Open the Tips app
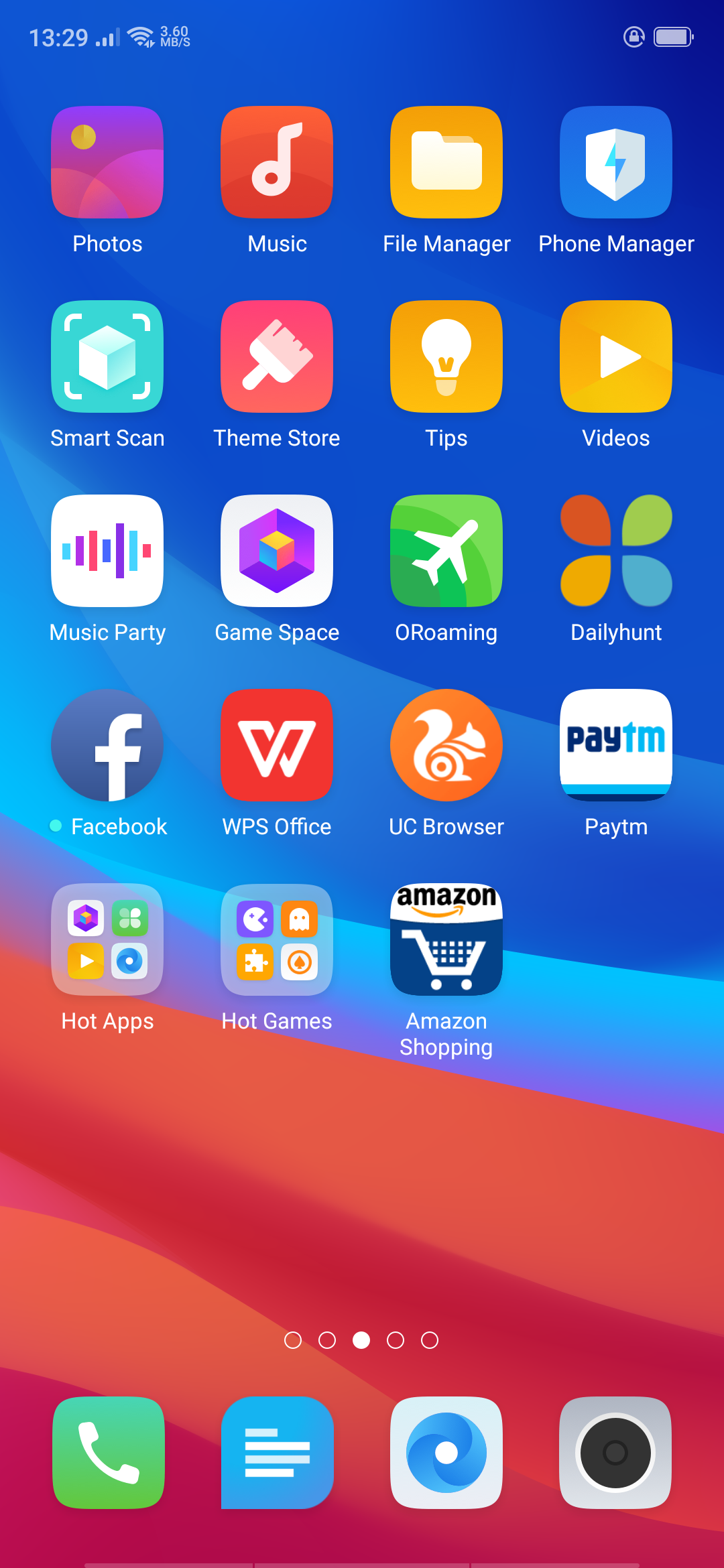724x1568 pixels. click(x=446, y=356)
